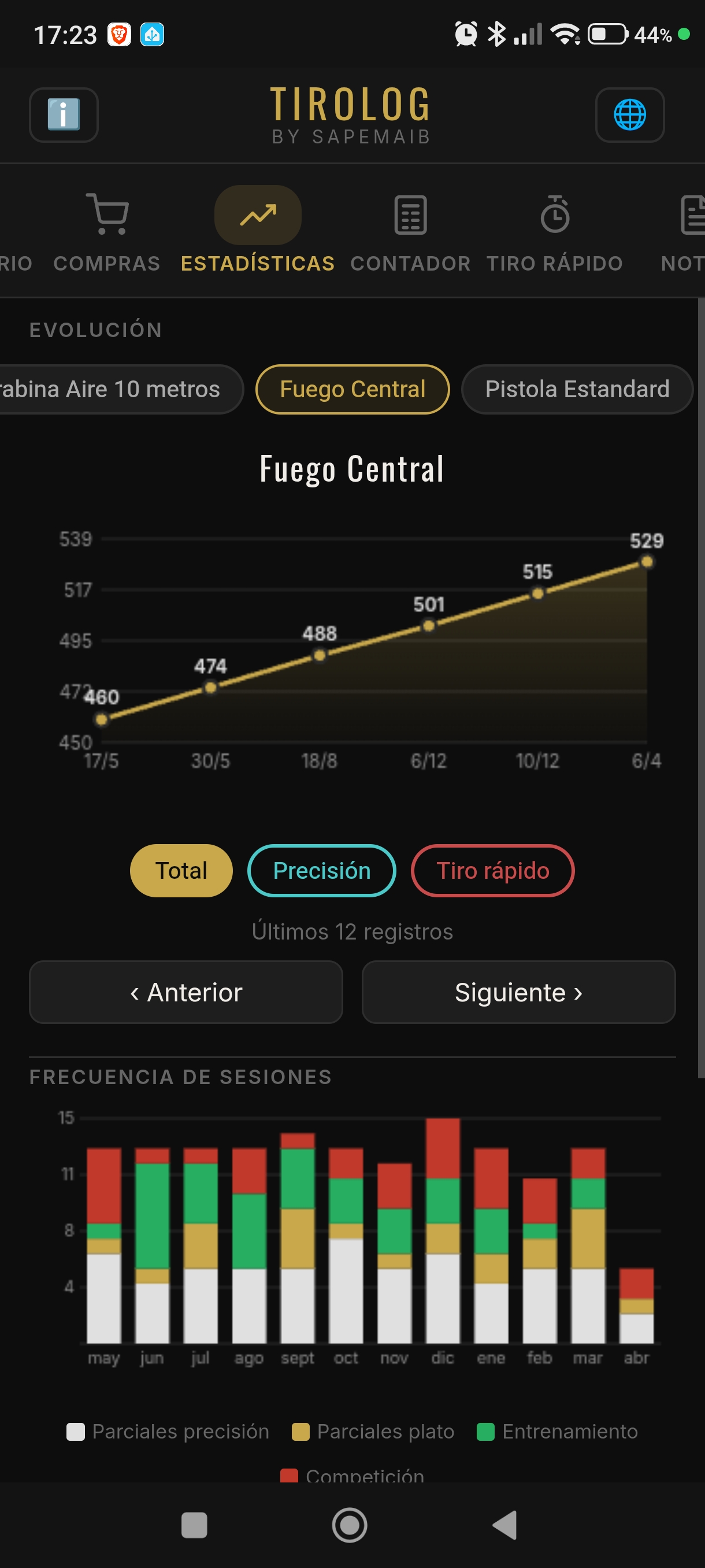The image size is (705, 1568).
Task: Choose the Fuego Central chip
Action: click(352, 389)
